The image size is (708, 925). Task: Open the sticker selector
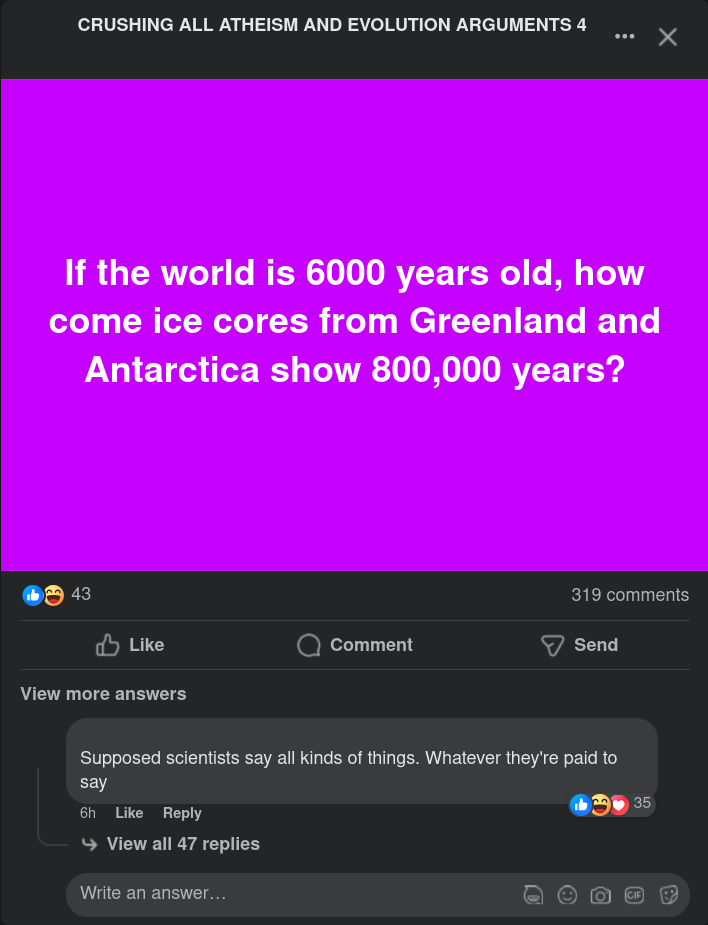668,895
